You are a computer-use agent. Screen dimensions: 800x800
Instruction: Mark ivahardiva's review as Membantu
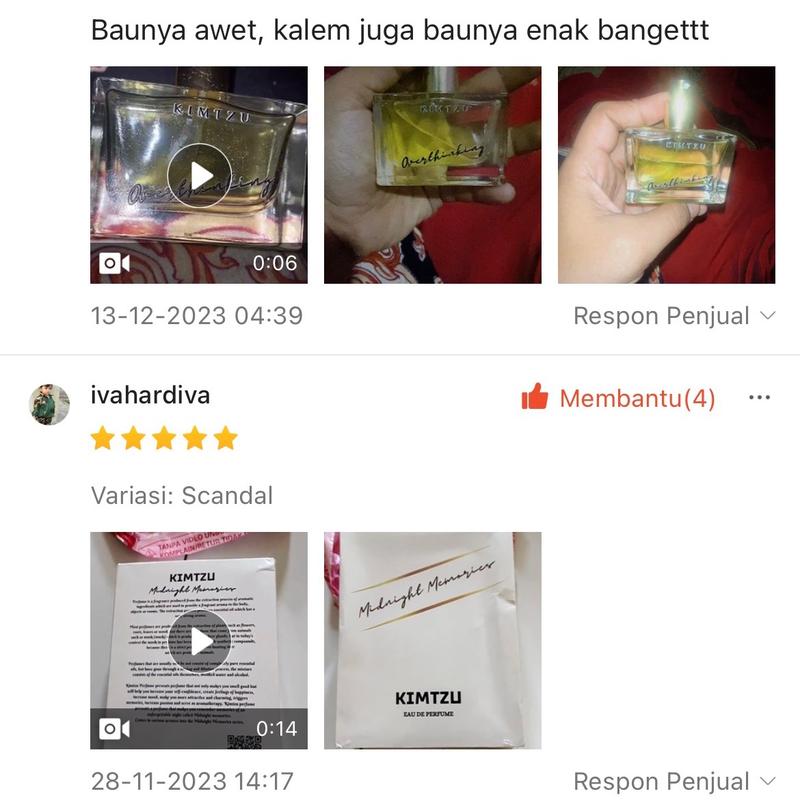pyautogui.click(x=618, y=398)
